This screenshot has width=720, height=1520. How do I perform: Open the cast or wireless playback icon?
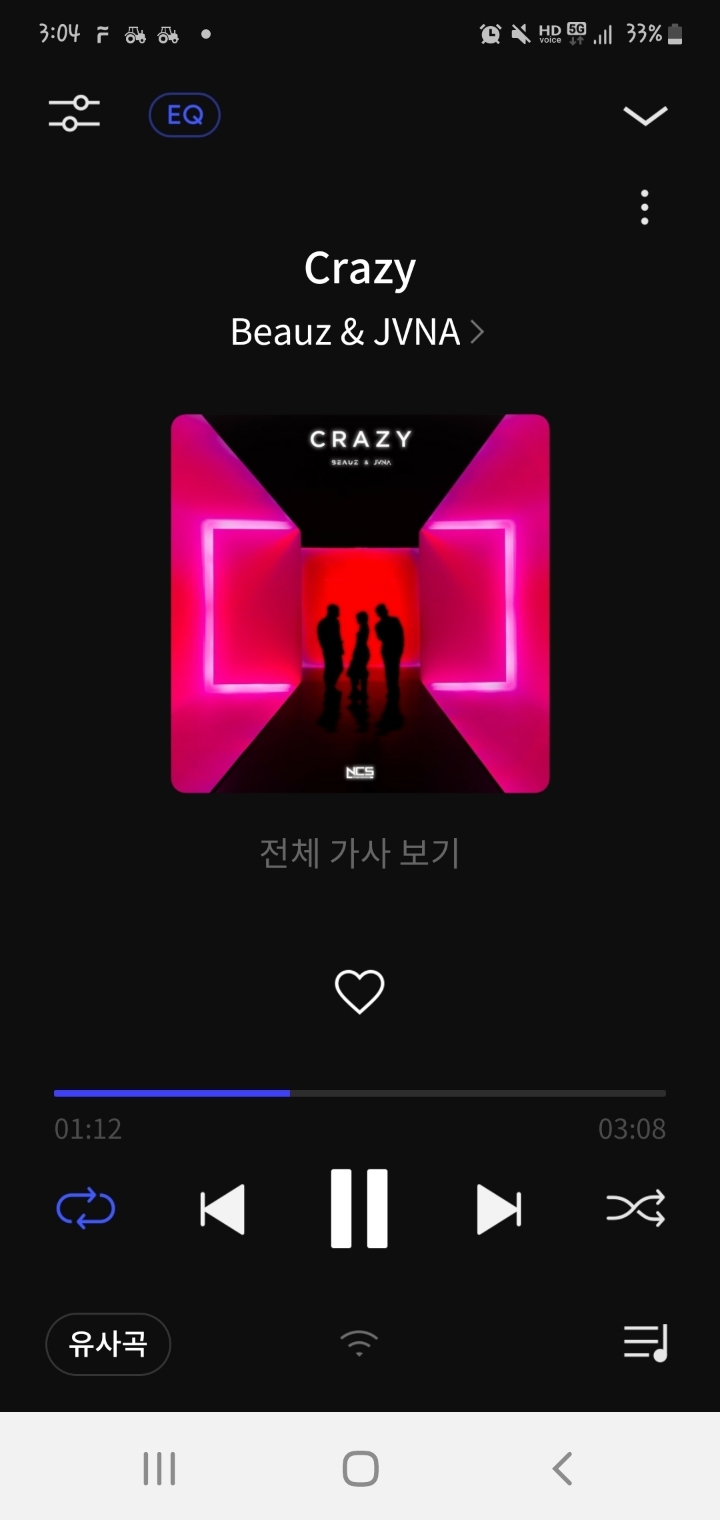360,1343
